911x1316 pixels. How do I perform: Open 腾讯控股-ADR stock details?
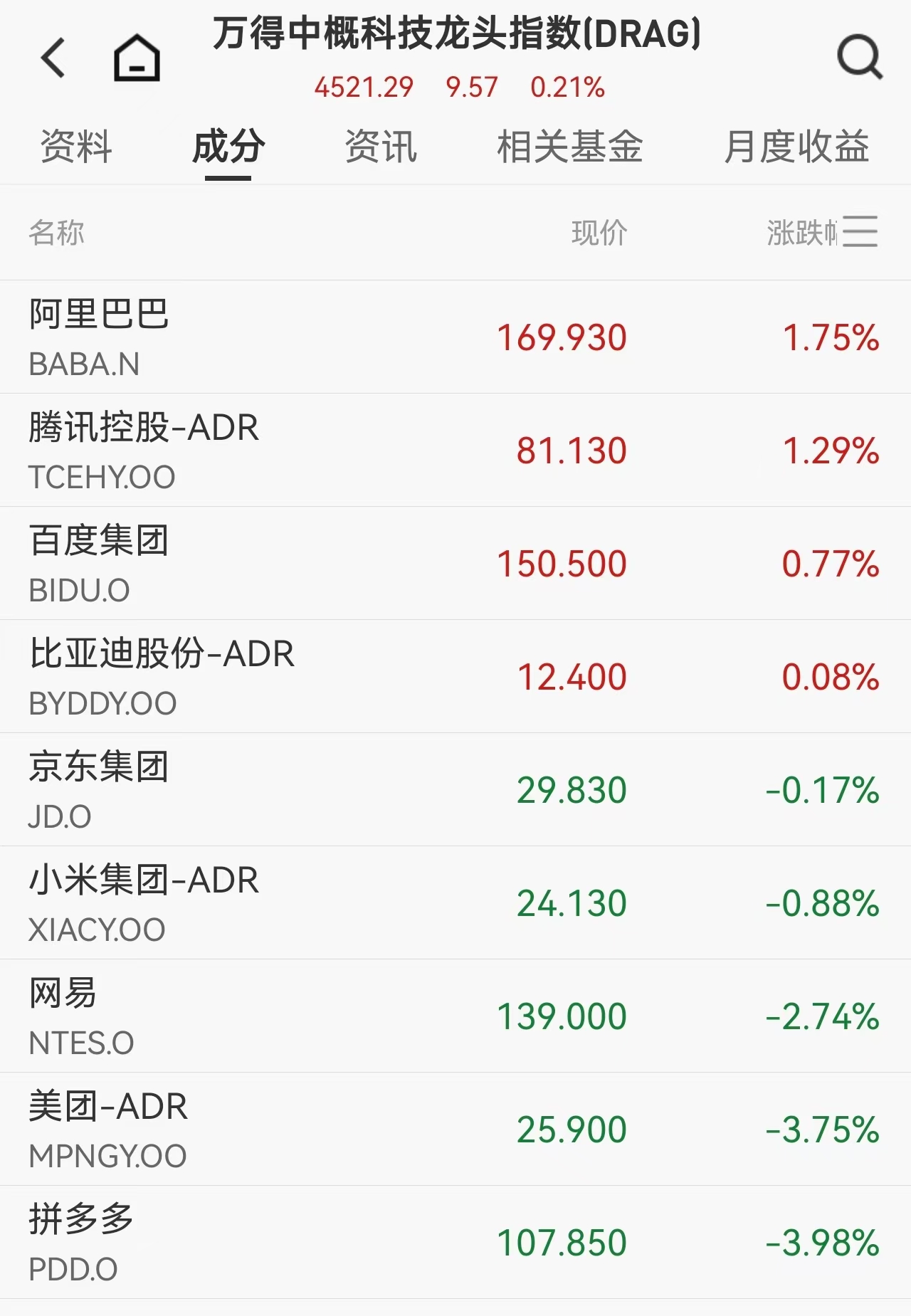455,450
